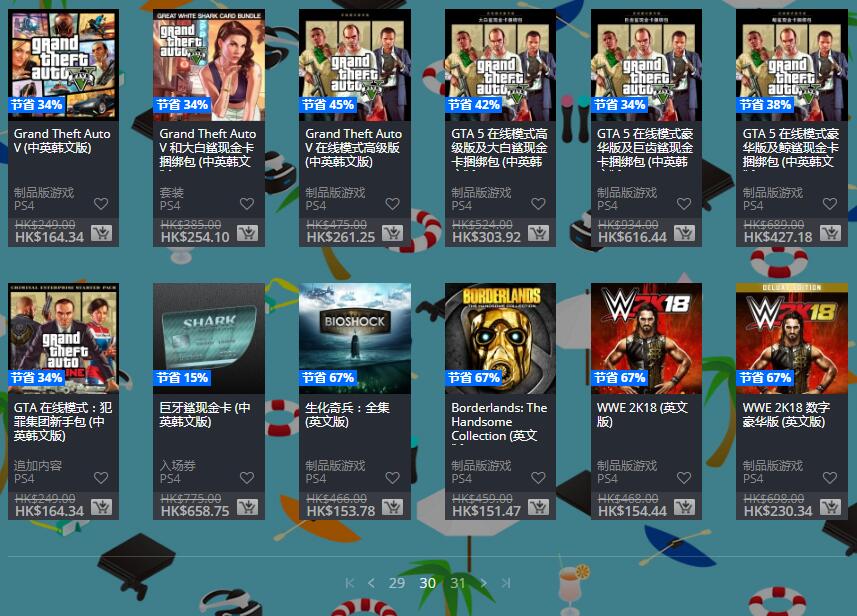Go to page 29
Viewport: 857px width, 616px height.
397,583
